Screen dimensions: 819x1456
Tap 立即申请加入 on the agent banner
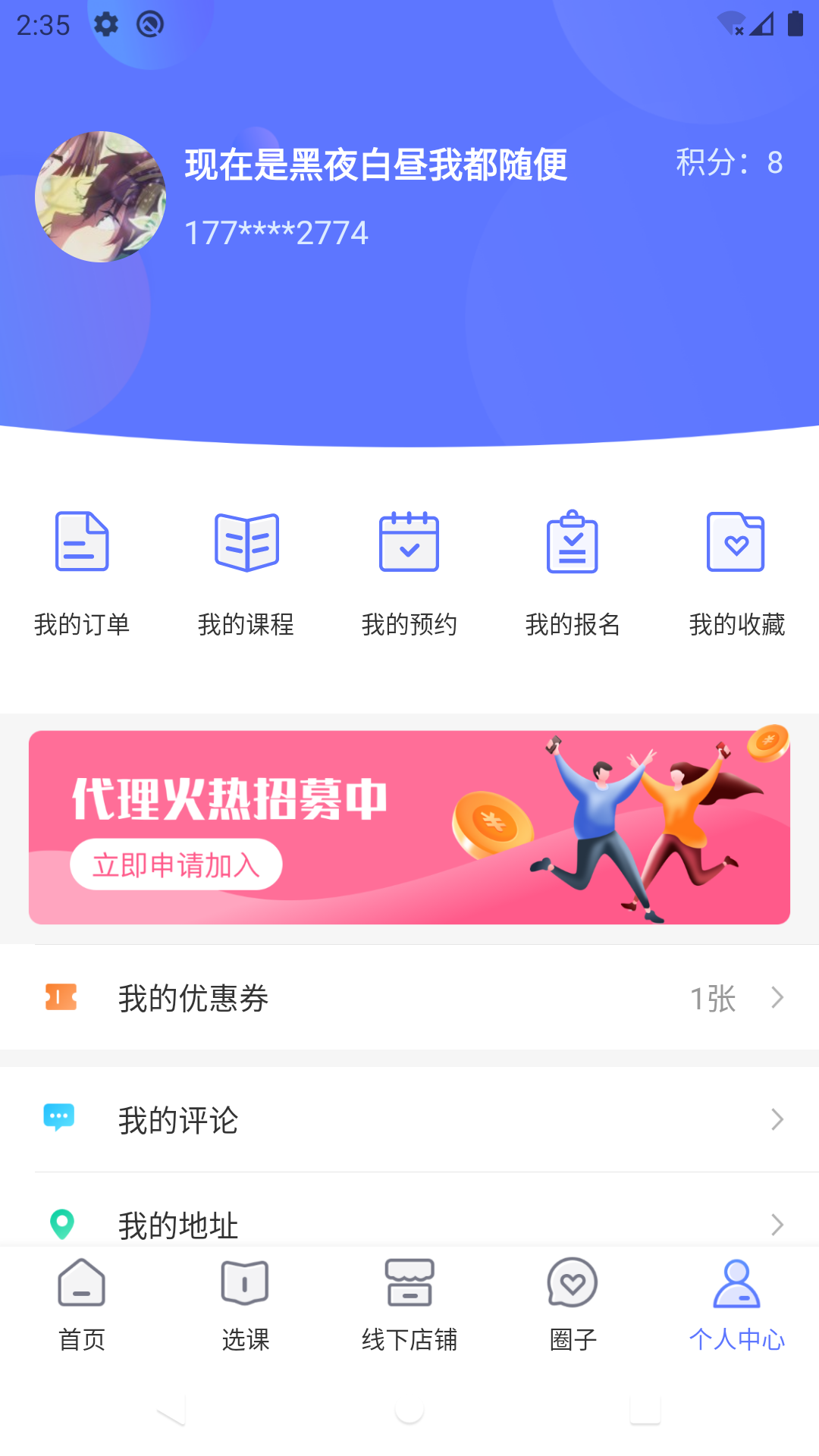(176, 864)
